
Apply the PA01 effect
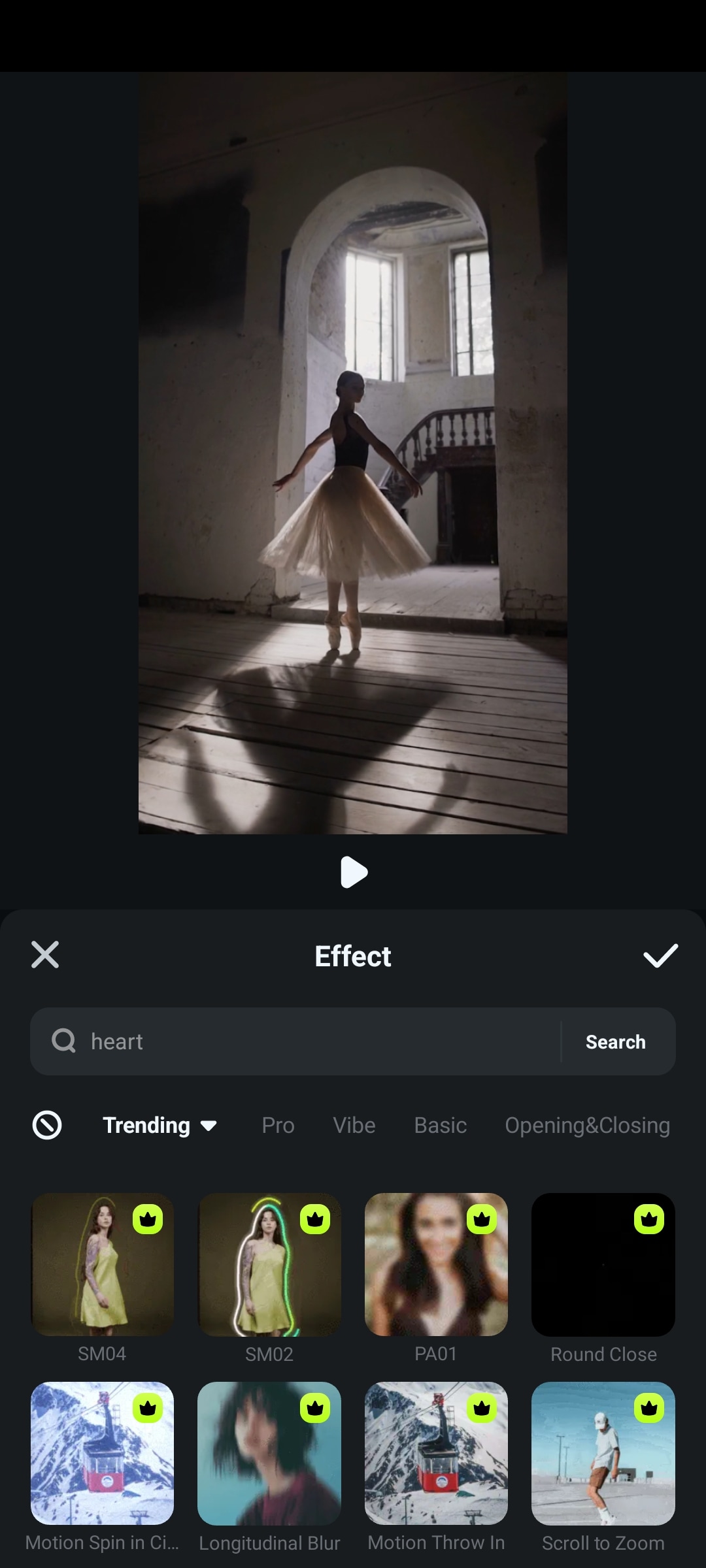(x=436, y=1265)
